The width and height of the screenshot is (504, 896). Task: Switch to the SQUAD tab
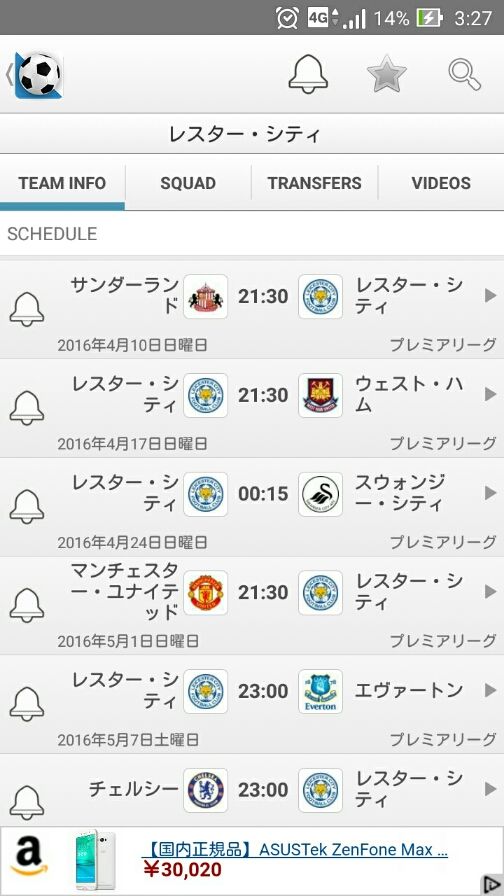[x=188, y=183]
